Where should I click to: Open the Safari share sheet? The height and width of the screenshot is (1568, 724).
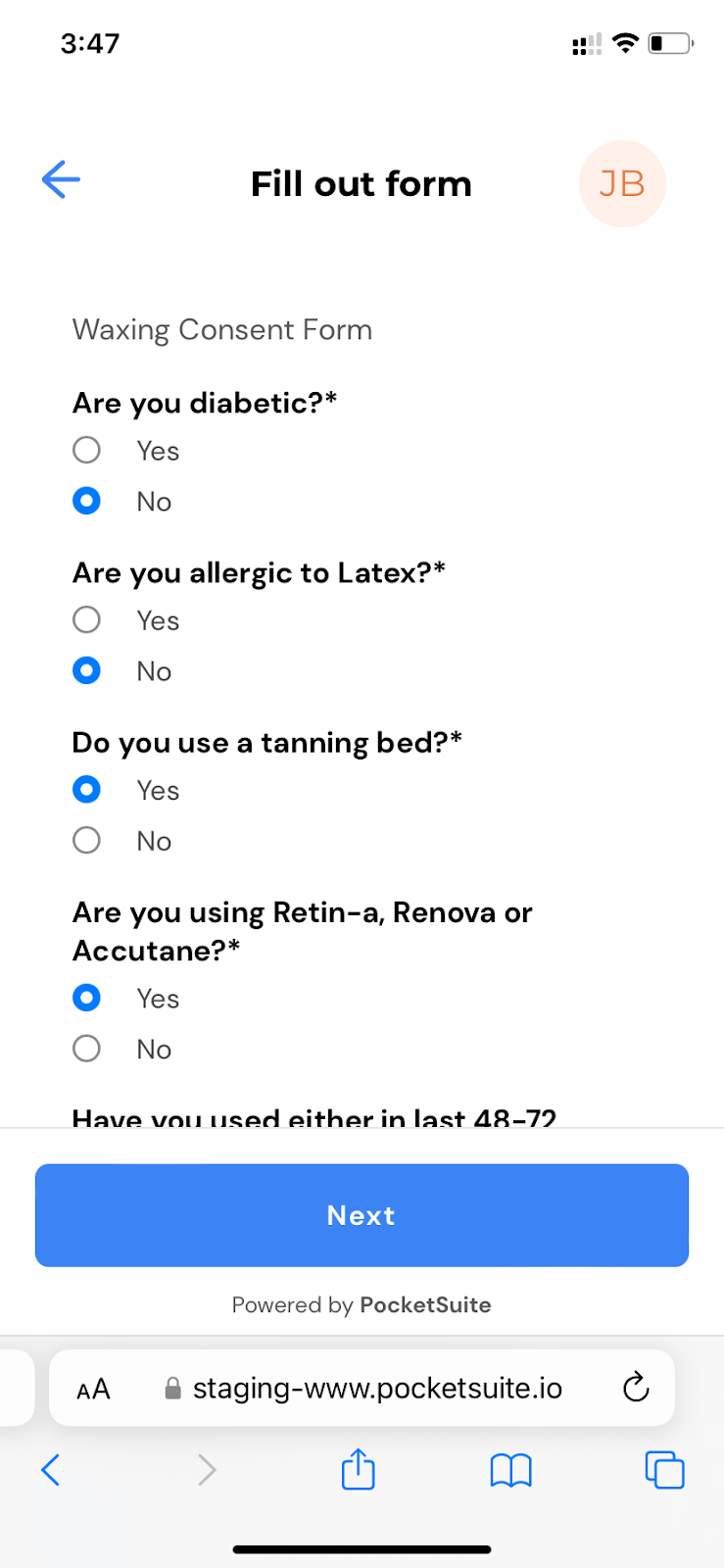tap(359, 1469)
